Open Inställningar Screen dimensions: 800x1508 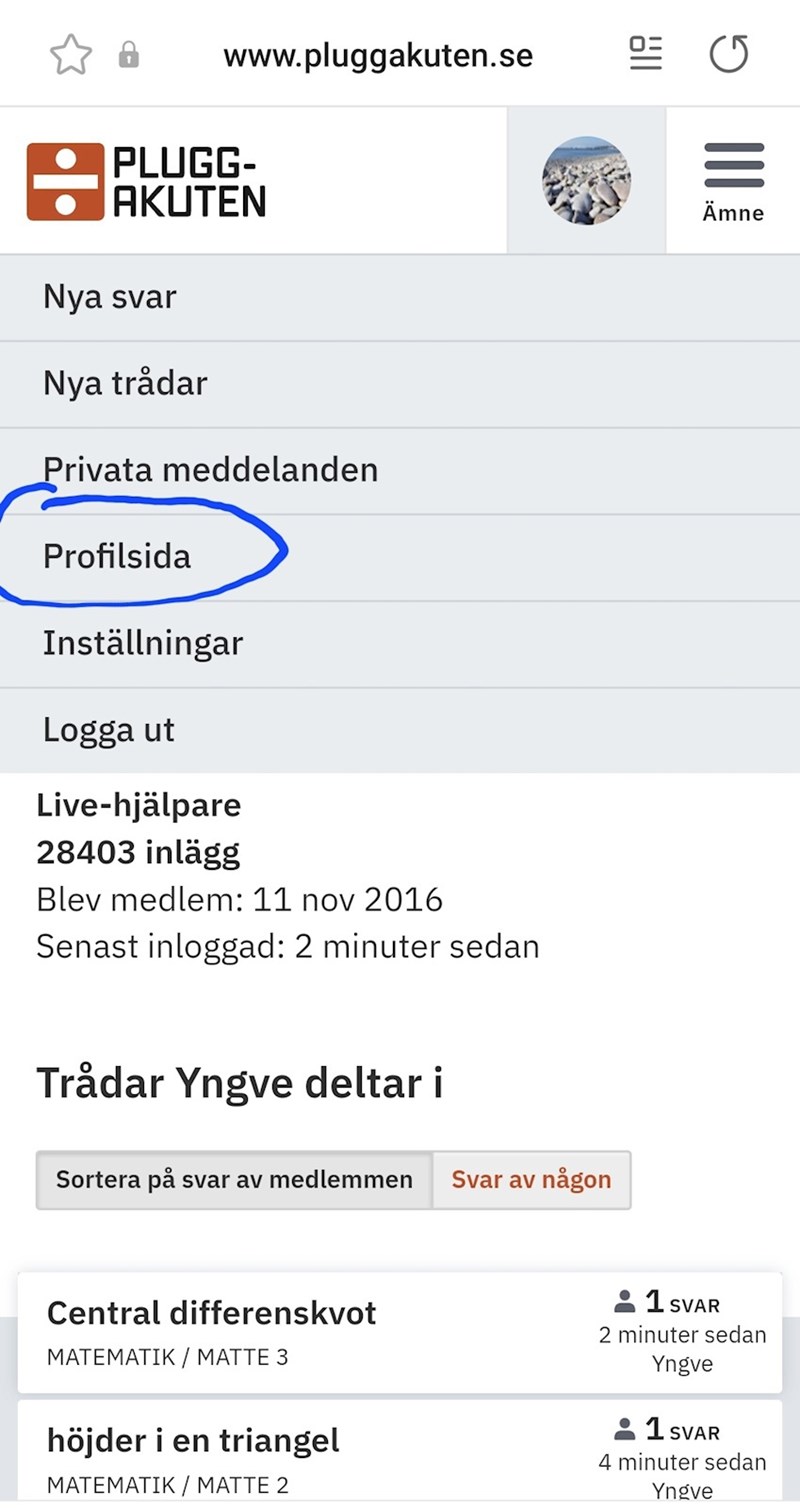142,643
